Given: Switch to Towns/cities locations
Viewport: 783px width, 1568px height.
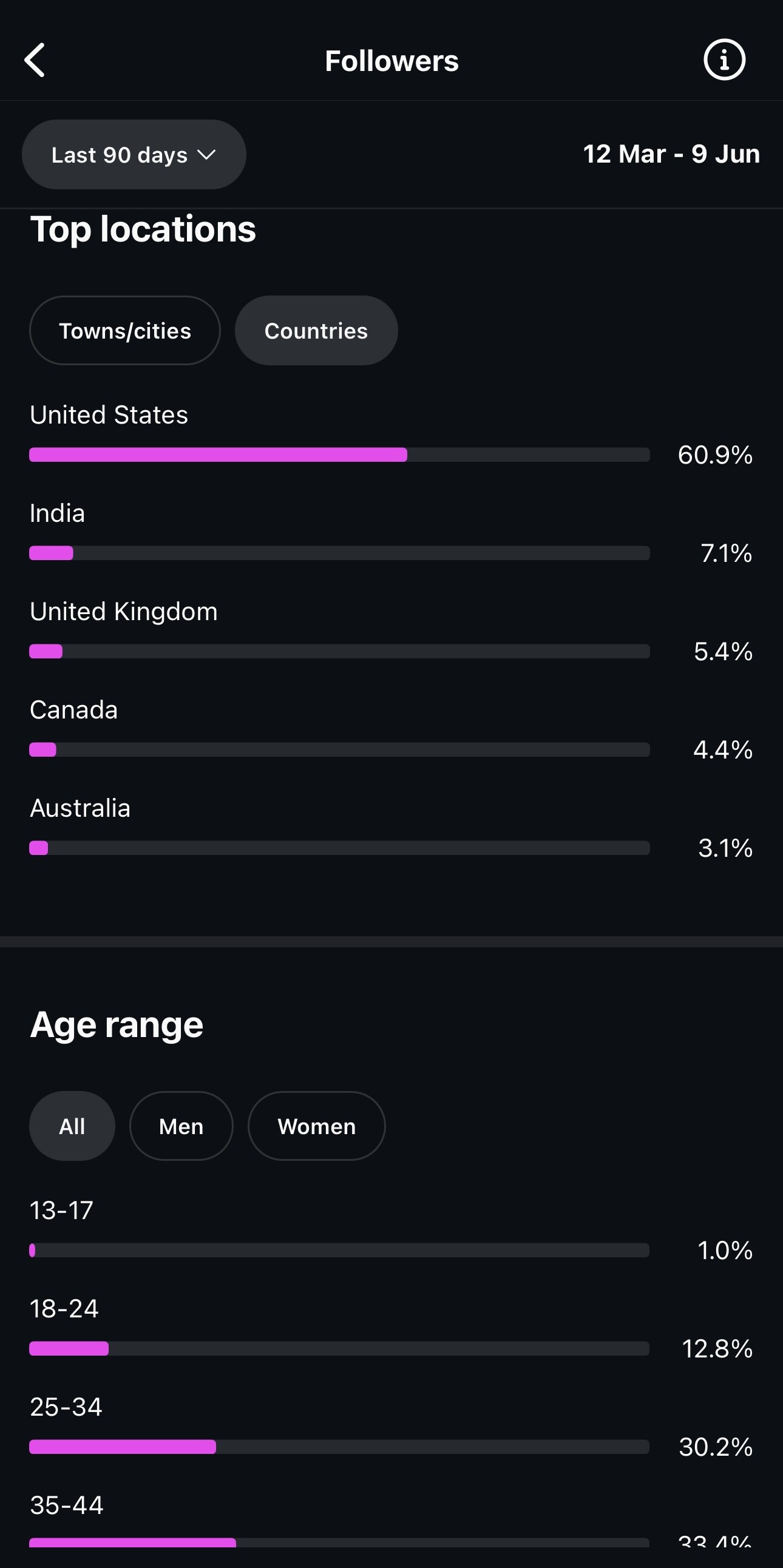Looking at the screenshot, I should [x=125, y=331].
